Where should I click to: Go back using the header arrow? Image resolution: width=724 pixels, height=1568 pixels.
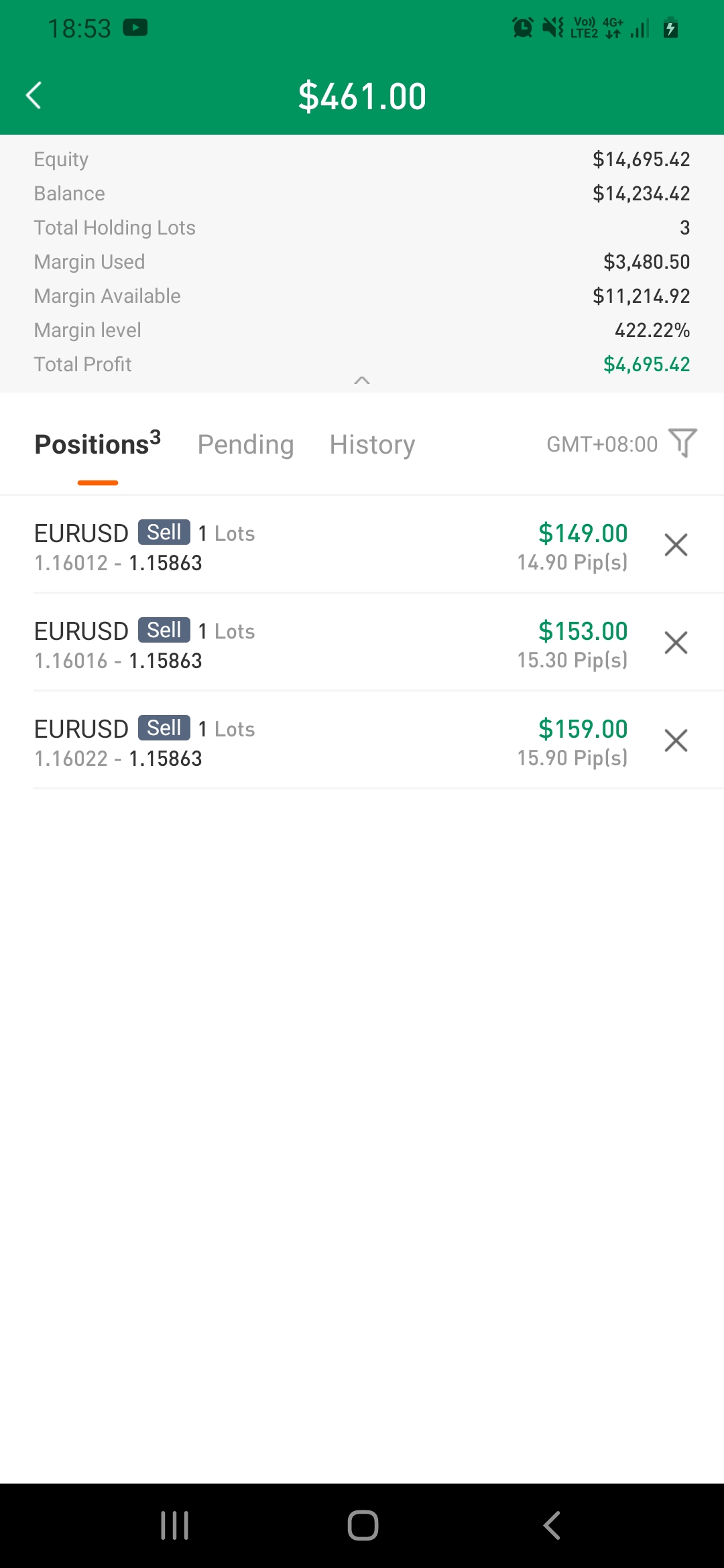tap(34, 95)
